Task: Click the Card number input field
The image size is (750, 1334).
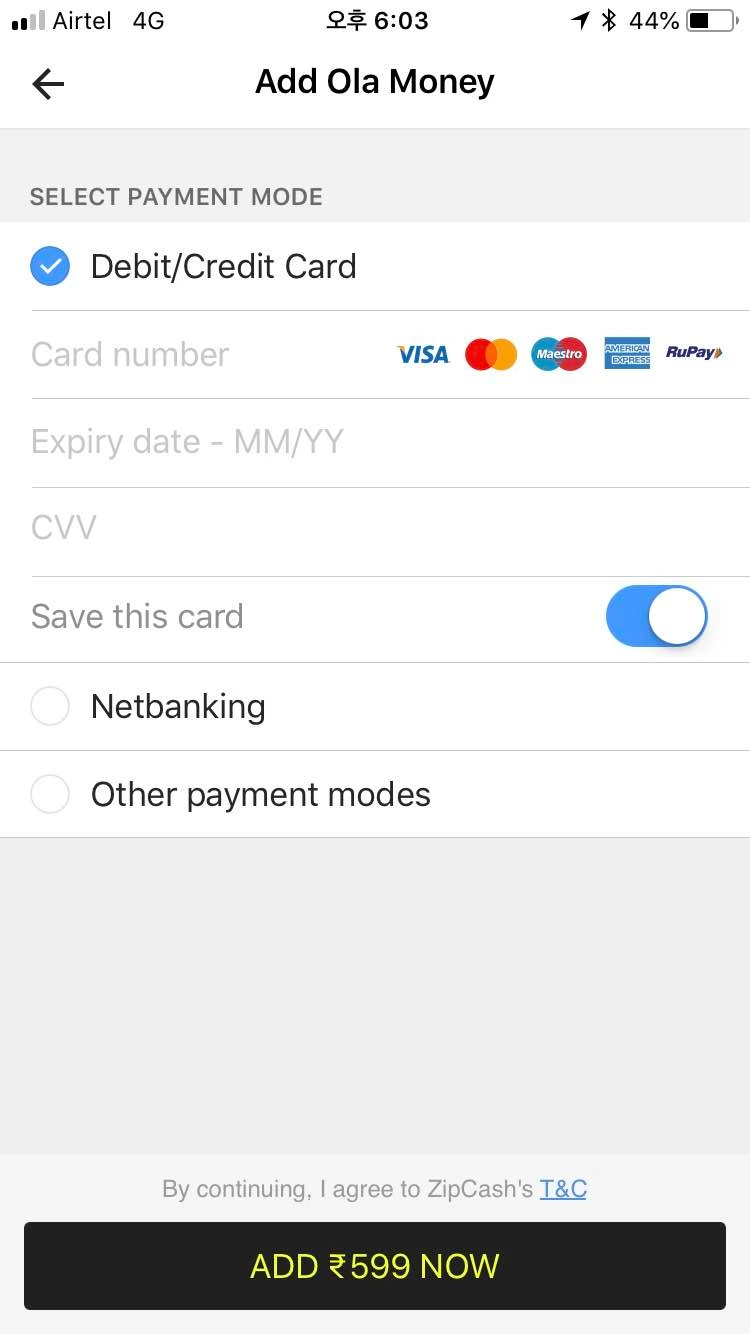Action: (130, 354)
